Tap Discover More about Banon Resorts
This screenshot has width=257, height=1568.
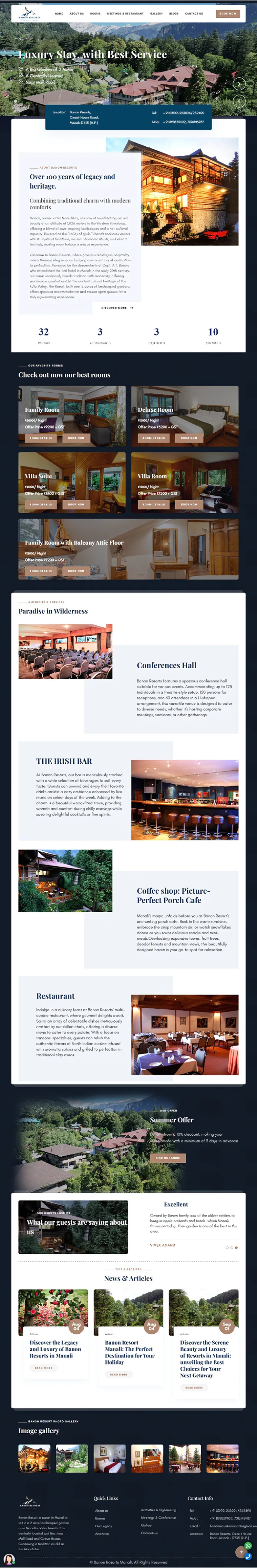point(117,308)
